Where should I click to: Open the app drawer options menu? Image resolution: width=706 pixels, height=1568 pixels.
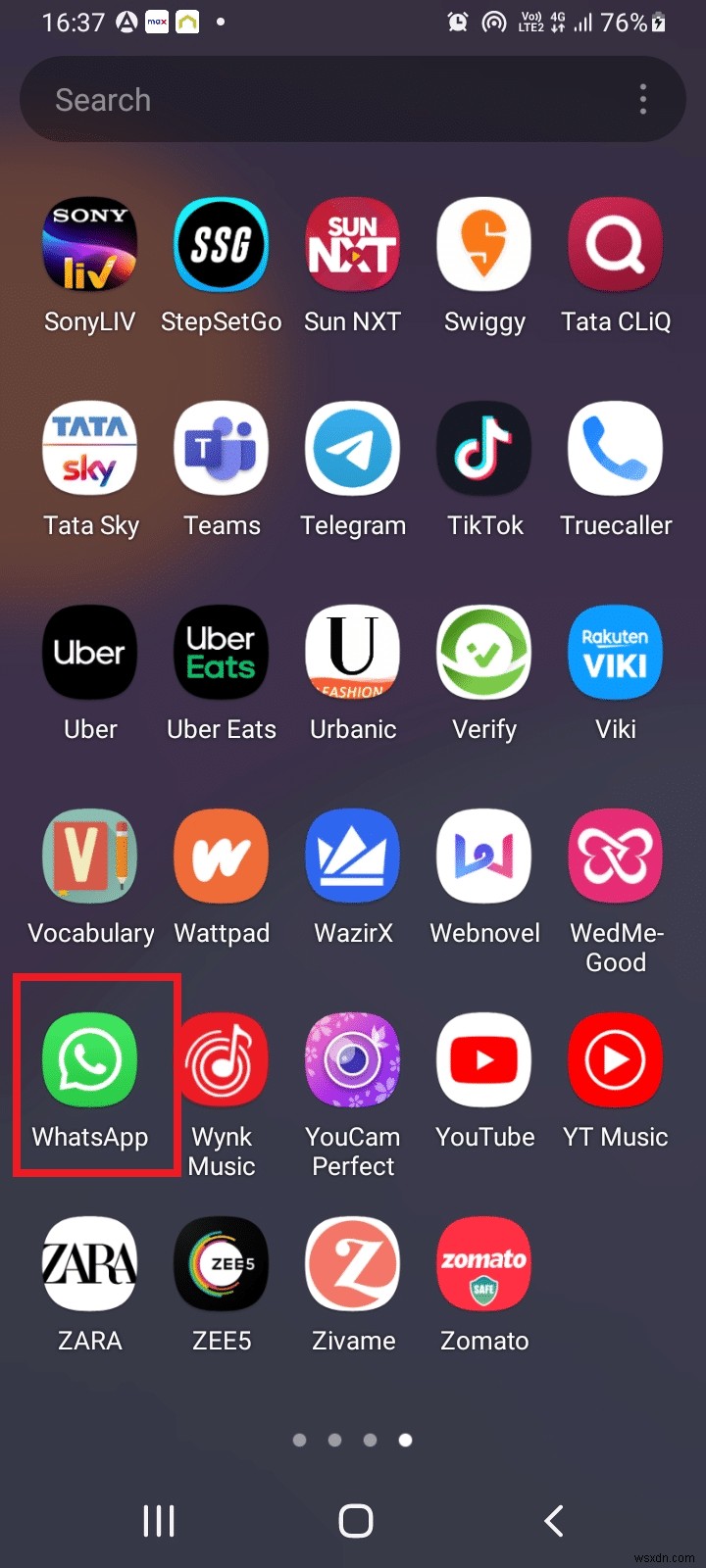tap(643, 99)
